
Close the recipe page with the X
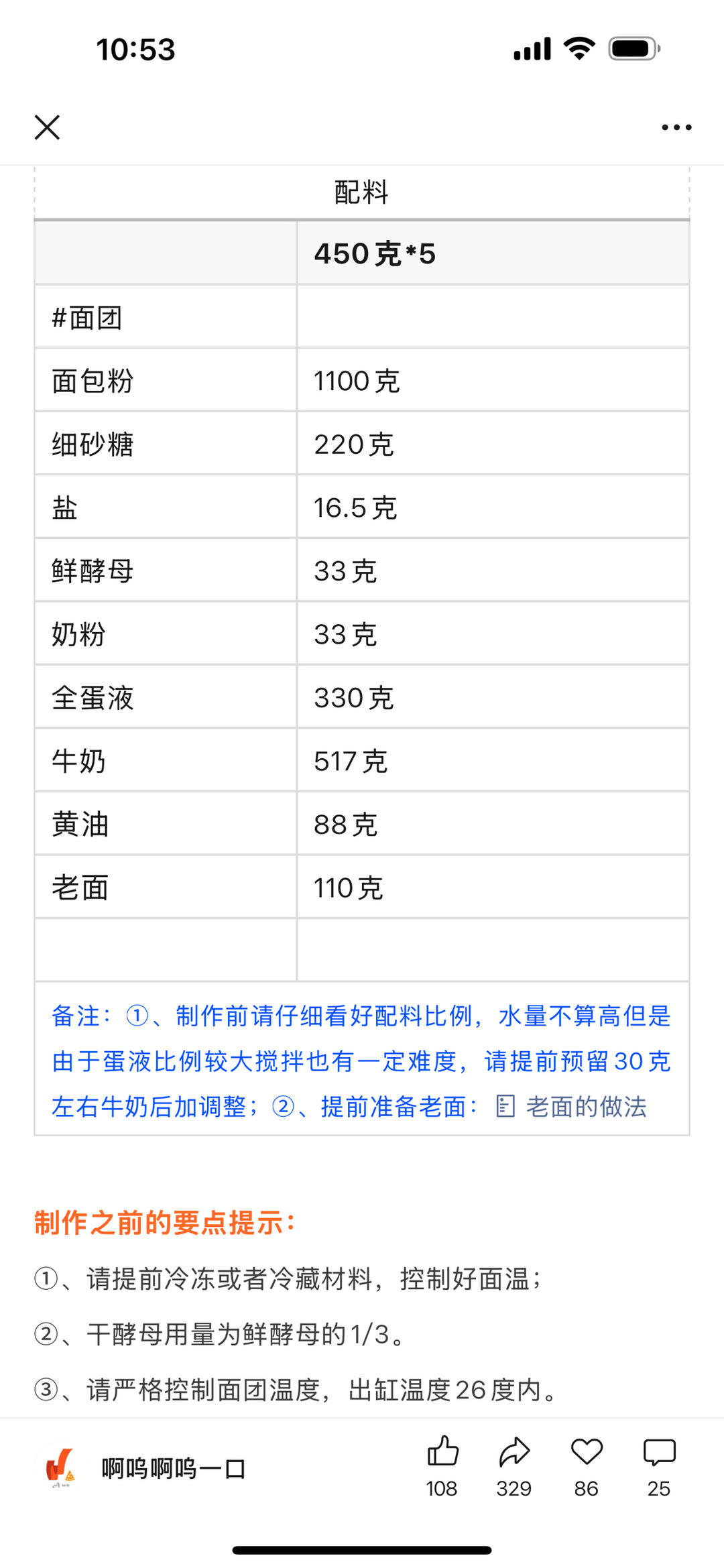47,127
